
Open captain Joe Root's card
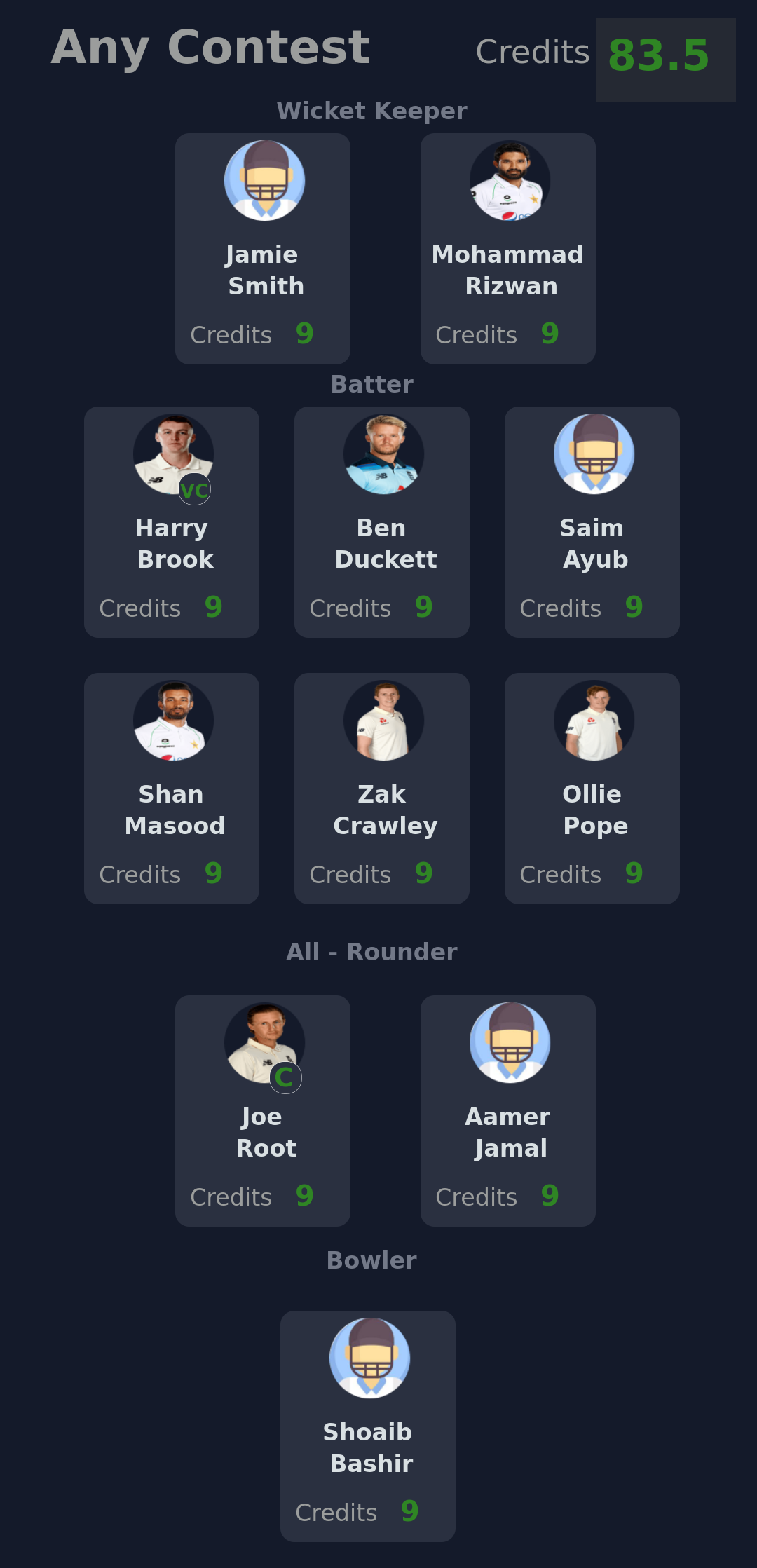[x=263, y=1111]
